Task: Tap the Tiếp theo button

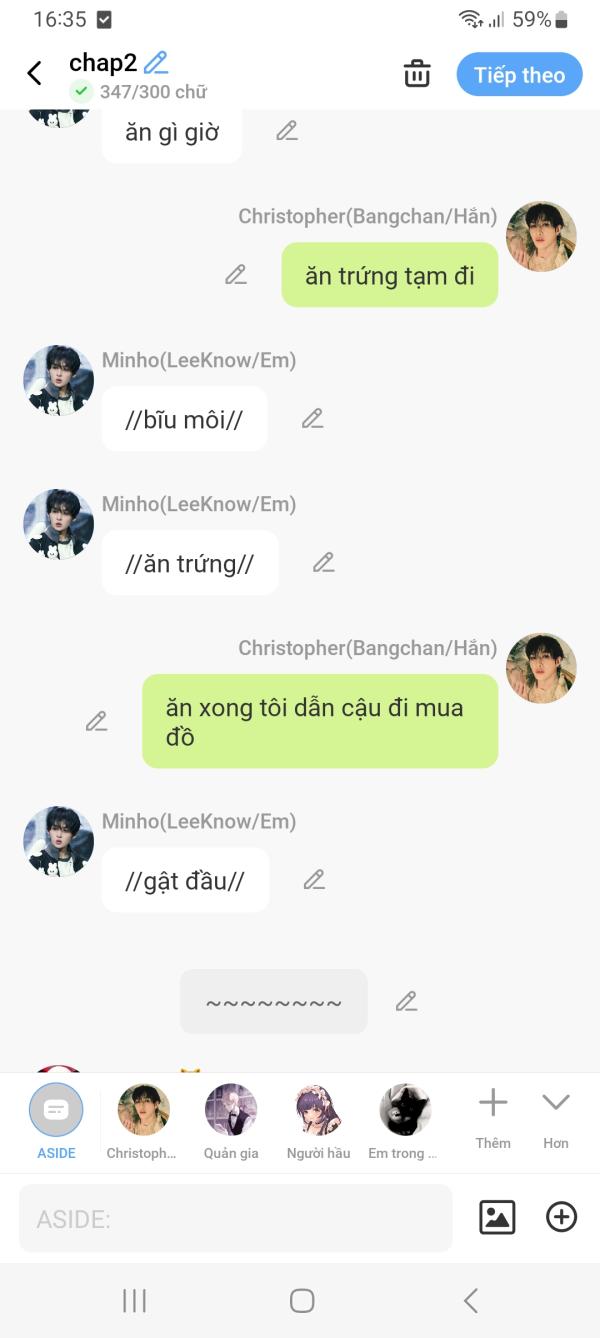Action: coord(519,75)
